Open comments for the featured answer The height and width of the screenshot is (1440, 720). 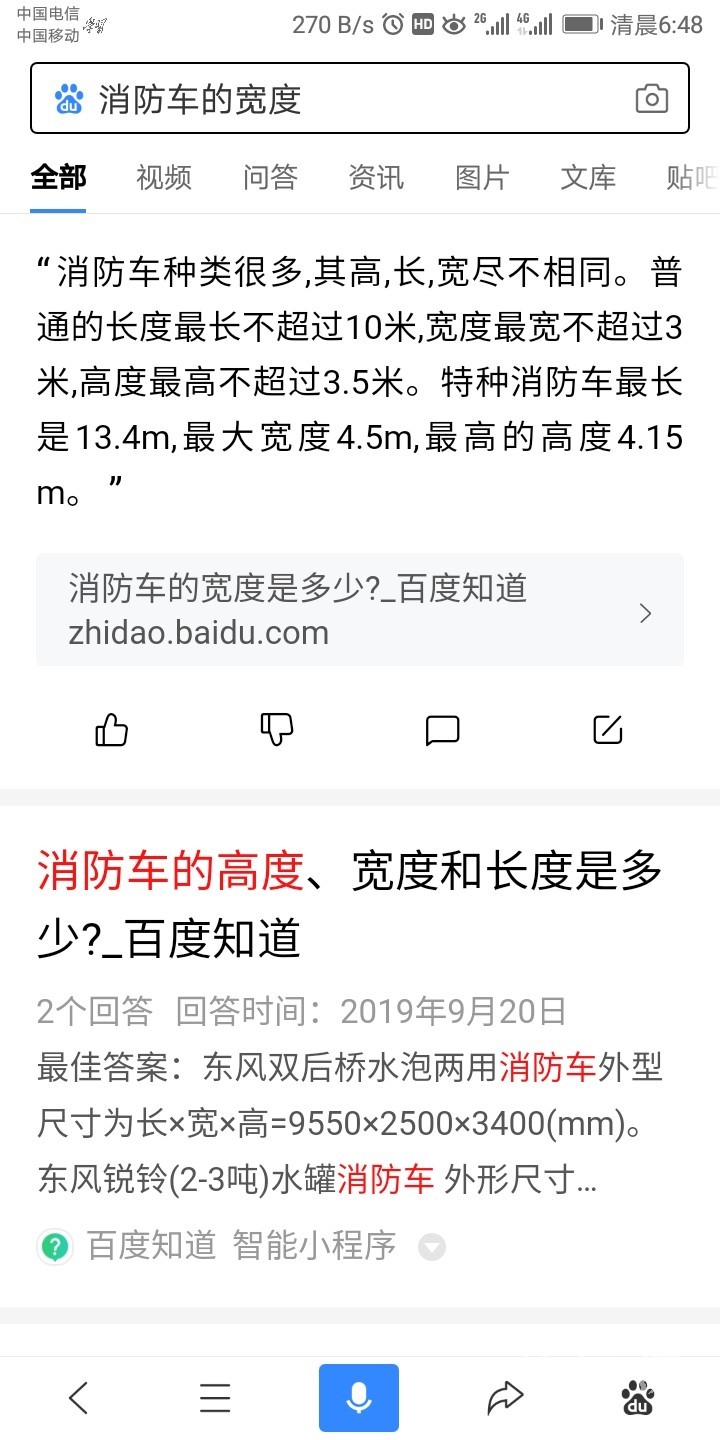pos(442,730)
